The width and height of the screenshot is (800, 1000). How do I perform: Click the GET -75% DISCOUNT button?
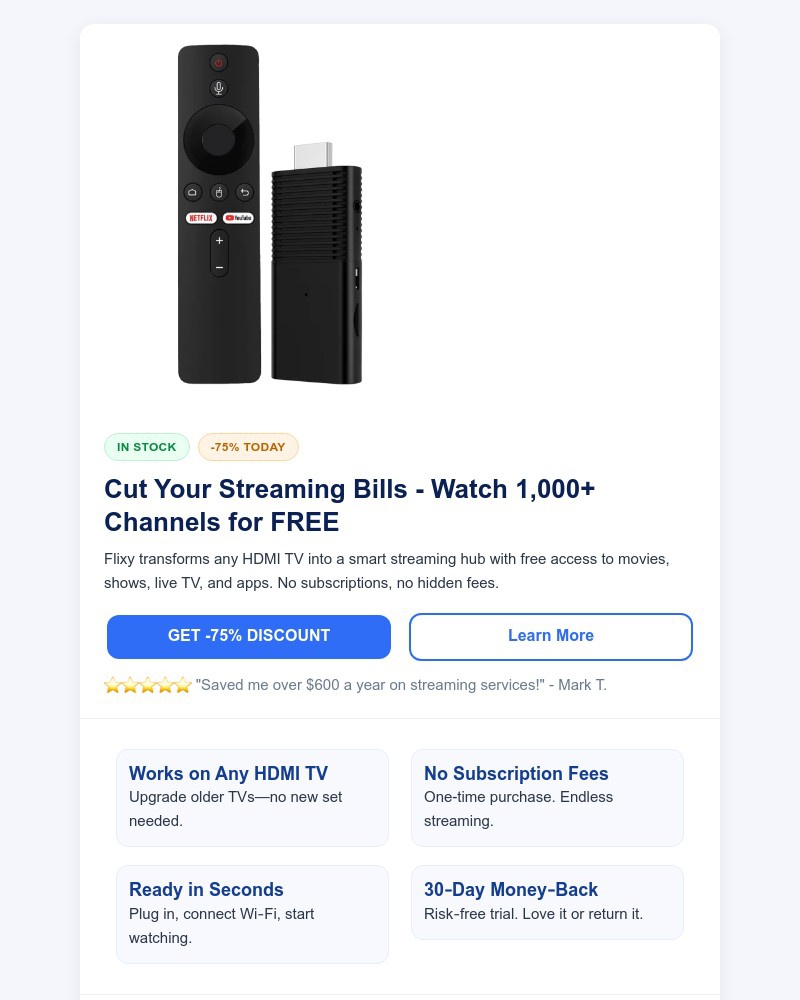tap(249, 636)
